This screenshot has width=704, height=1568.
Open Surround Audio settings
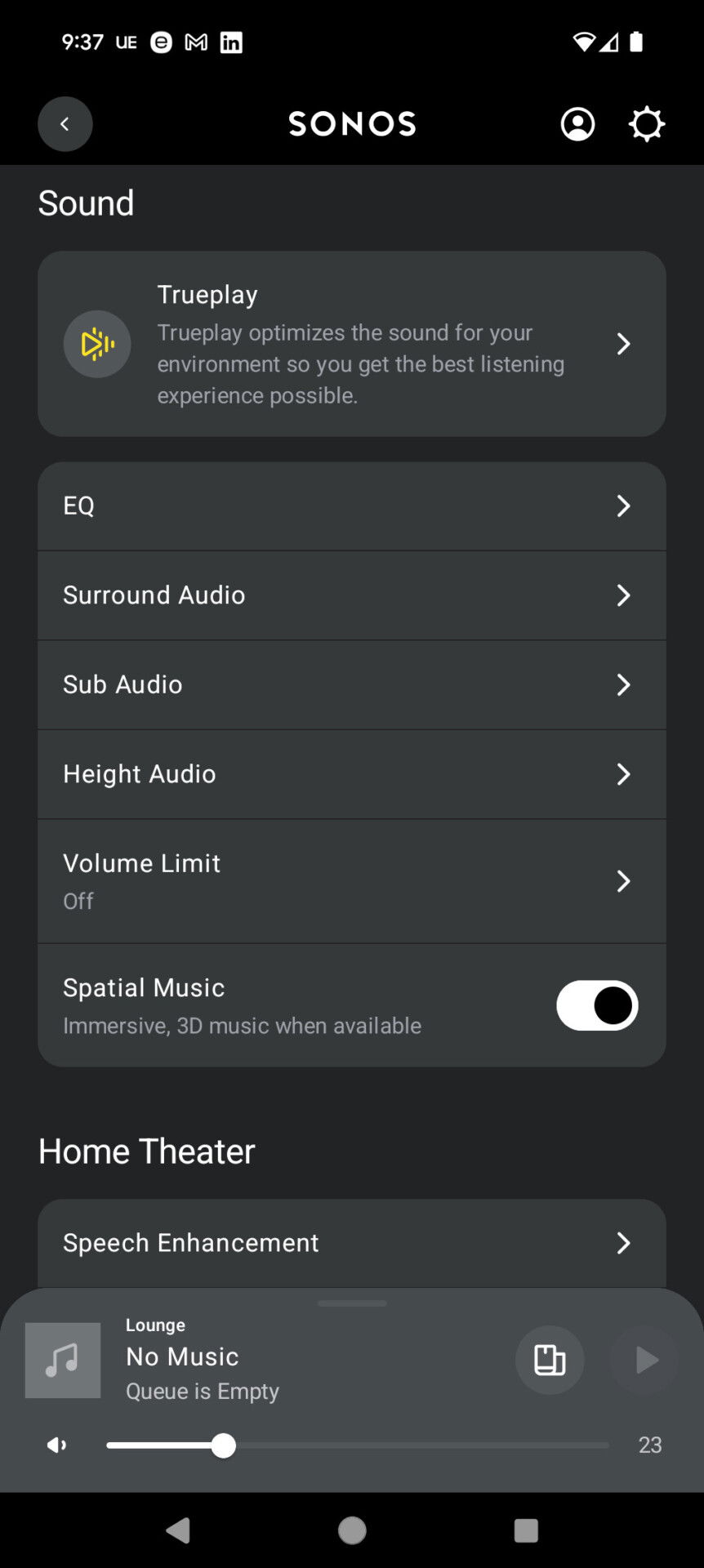352,595
